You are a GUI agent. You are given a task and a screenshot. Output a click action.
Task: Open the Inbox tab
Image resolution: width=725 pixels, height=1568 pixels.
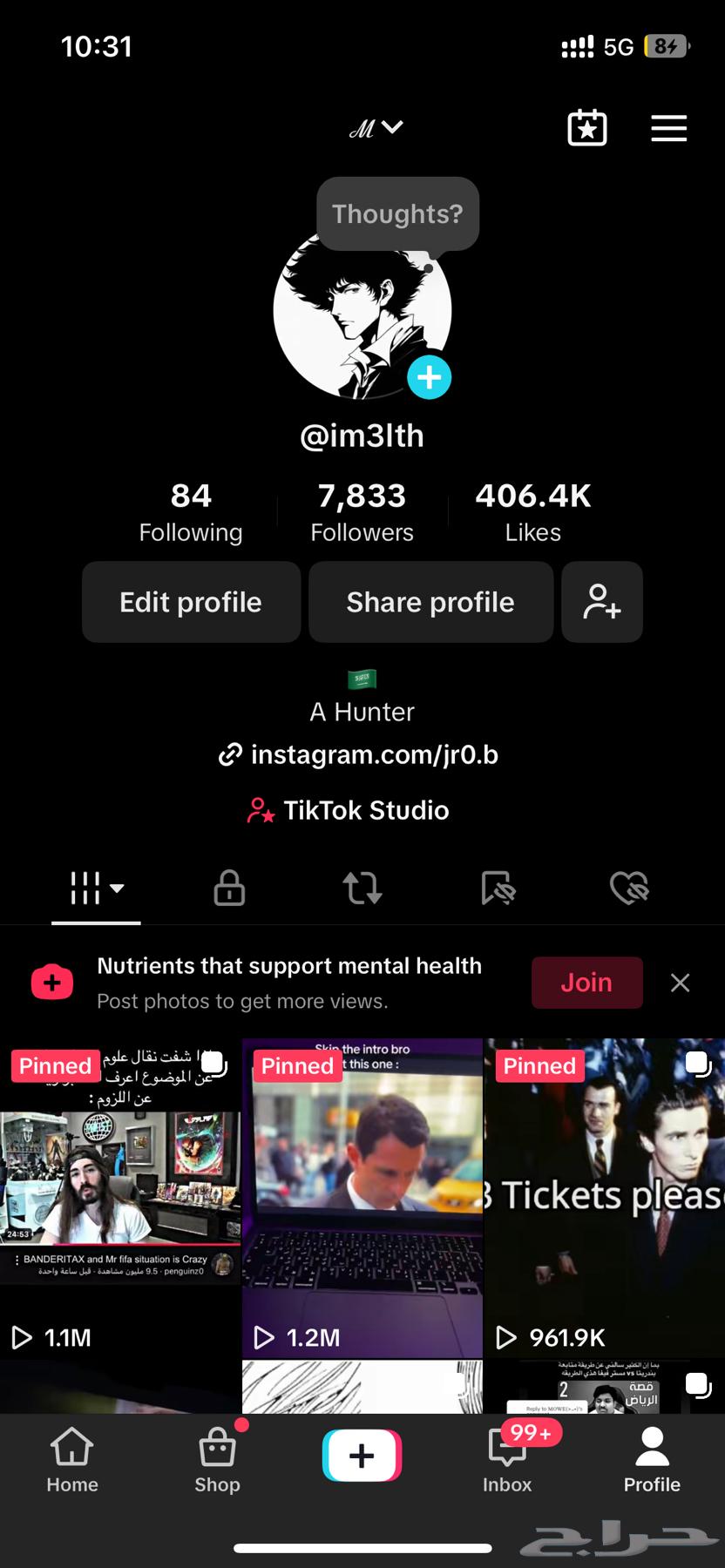click(508, 1460)
